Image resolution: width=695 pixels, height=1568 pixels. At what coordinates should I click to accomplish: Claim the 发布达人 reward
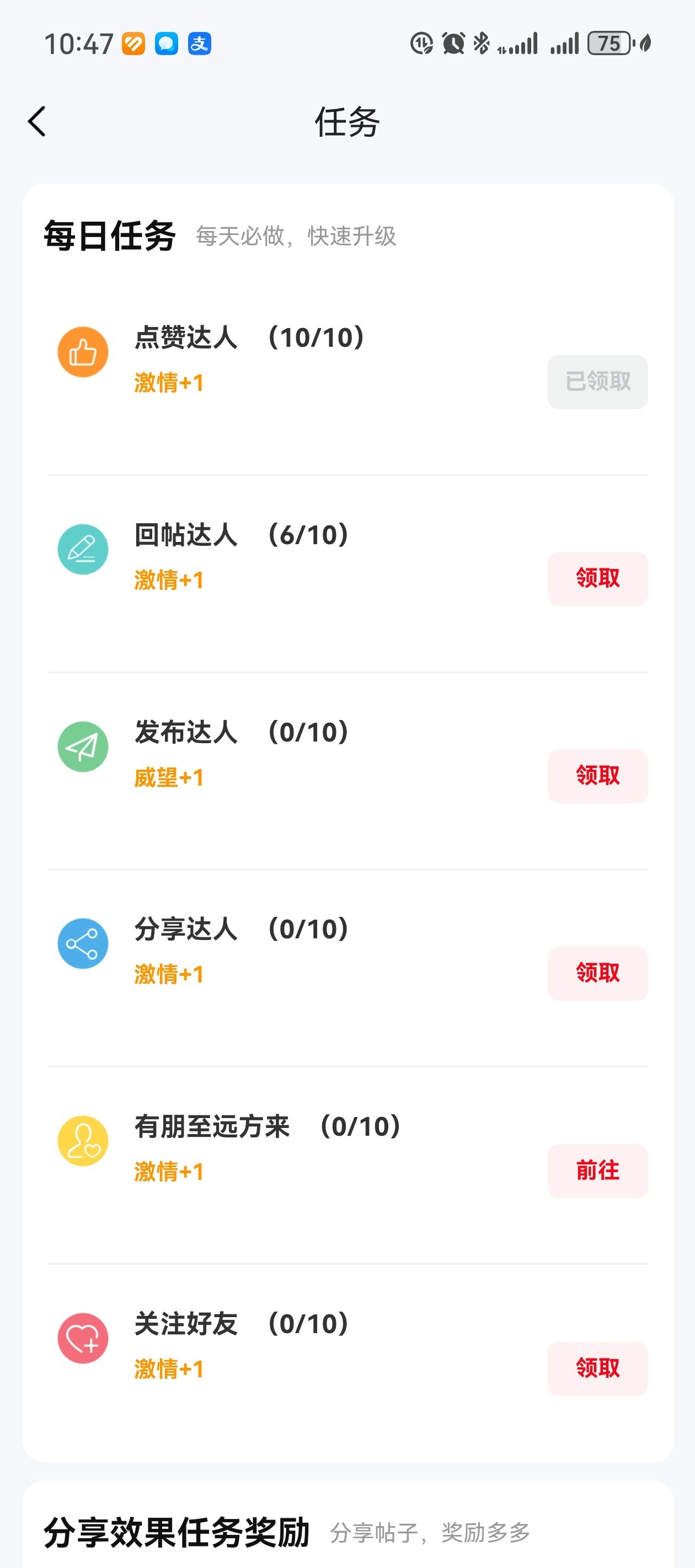click(597, 776)
